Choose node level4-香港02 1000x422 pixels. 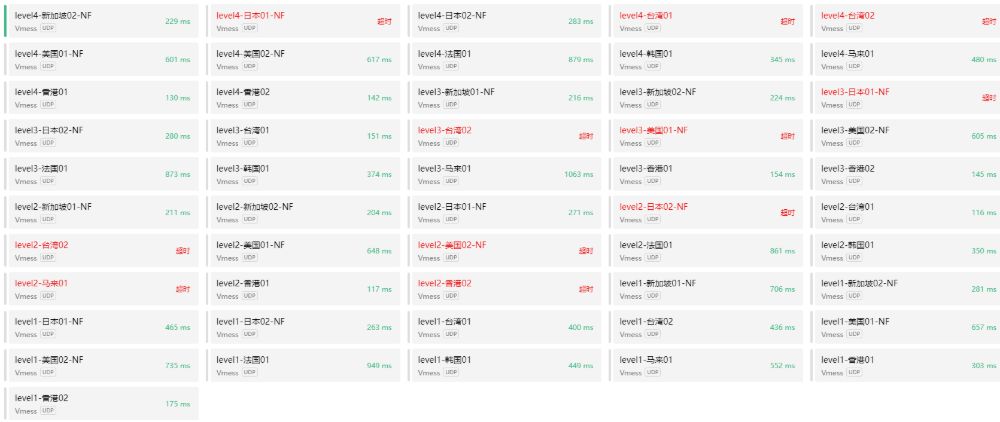click(304, 97)
